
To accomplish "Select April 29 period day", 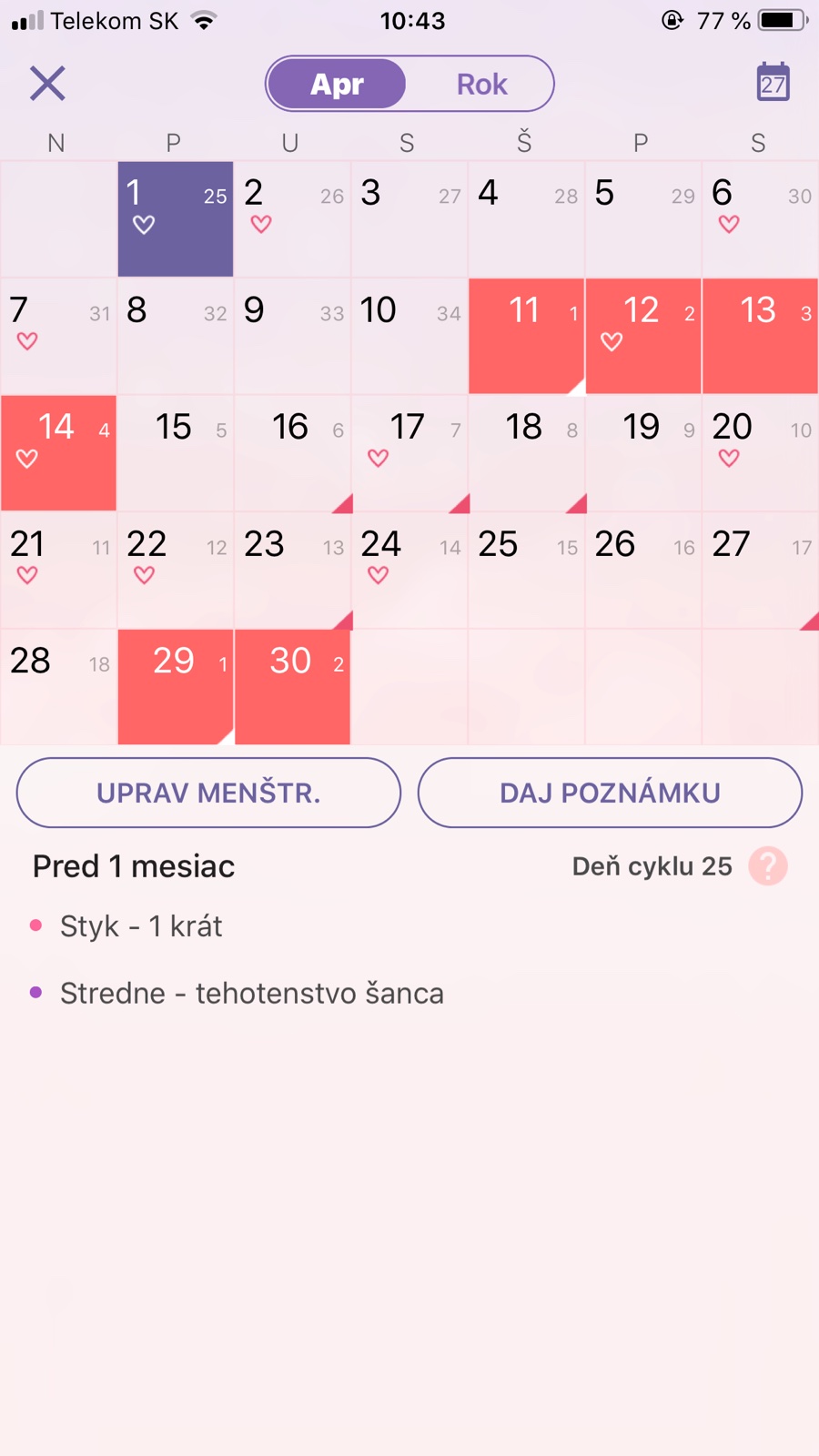I will point(176,686).
